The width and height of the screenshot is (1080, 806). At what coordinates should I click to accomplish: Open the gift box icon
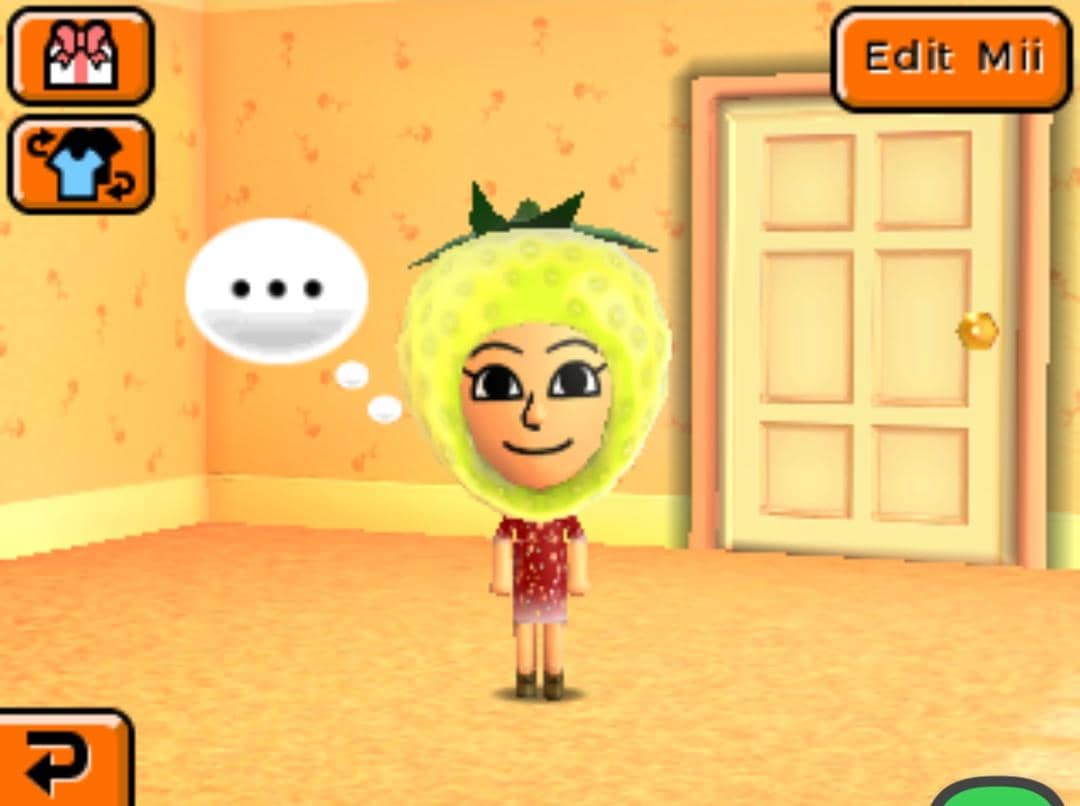click(x=80, y=55)
